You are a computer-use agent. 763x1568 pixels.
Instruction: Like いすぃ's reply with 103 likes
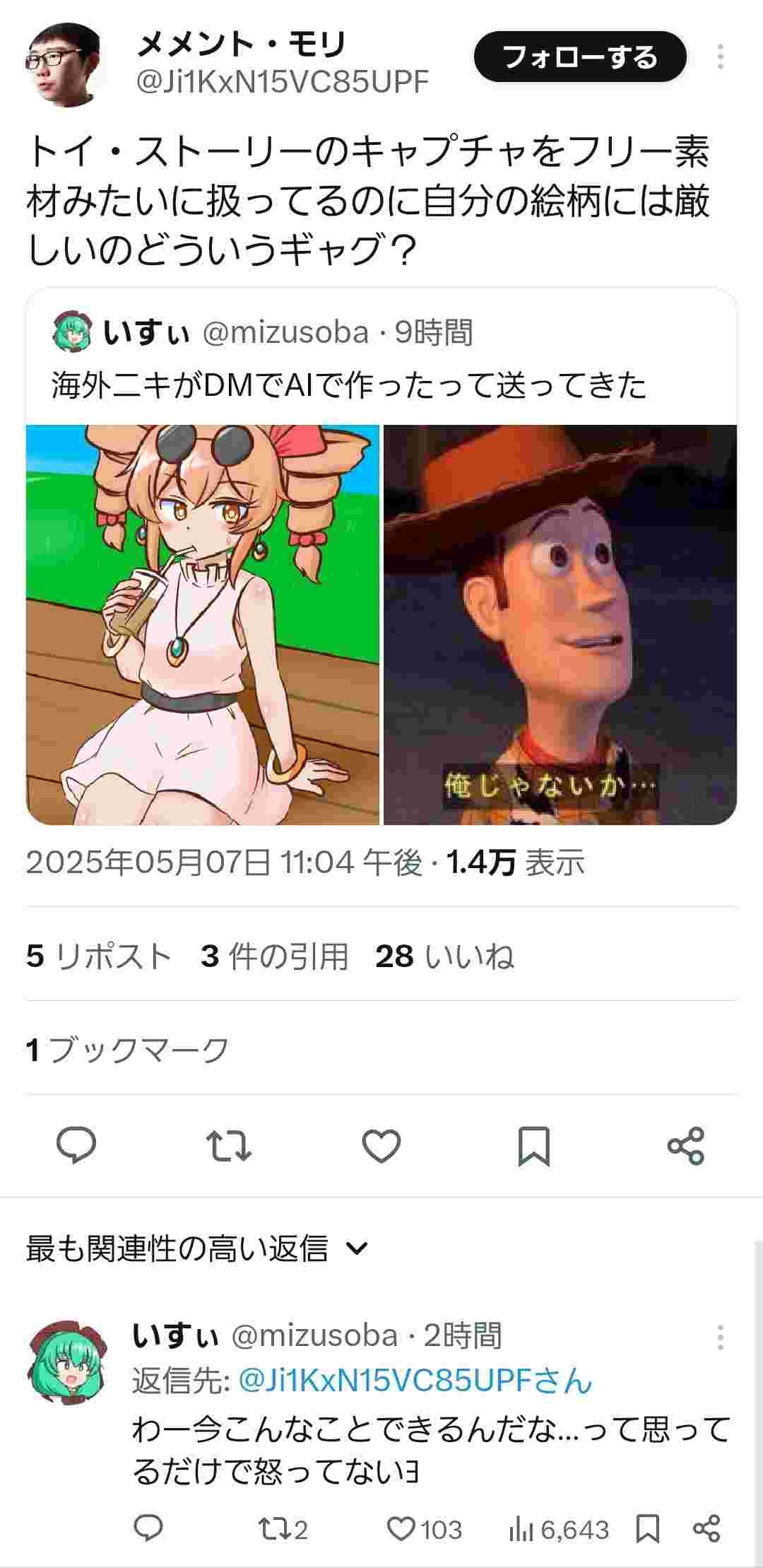[x=403, y=1529]
